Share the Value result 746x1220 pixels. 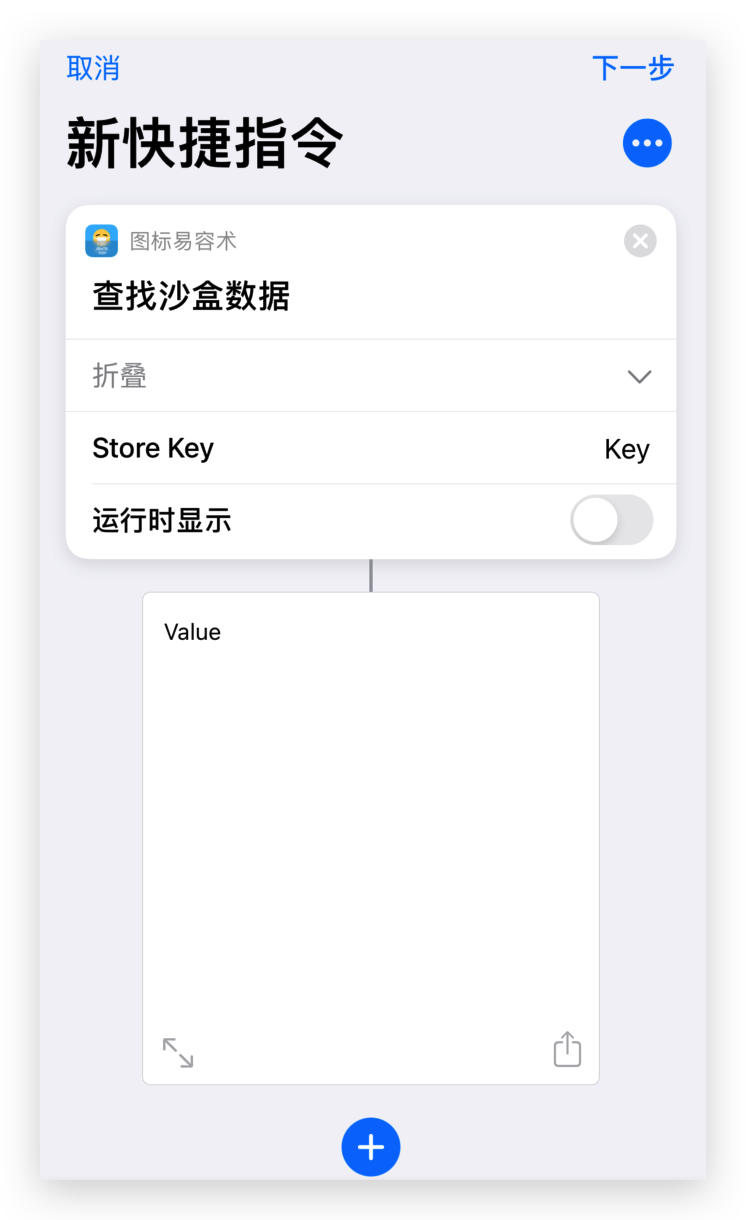pyautogui.click(x=567, y=1049)
